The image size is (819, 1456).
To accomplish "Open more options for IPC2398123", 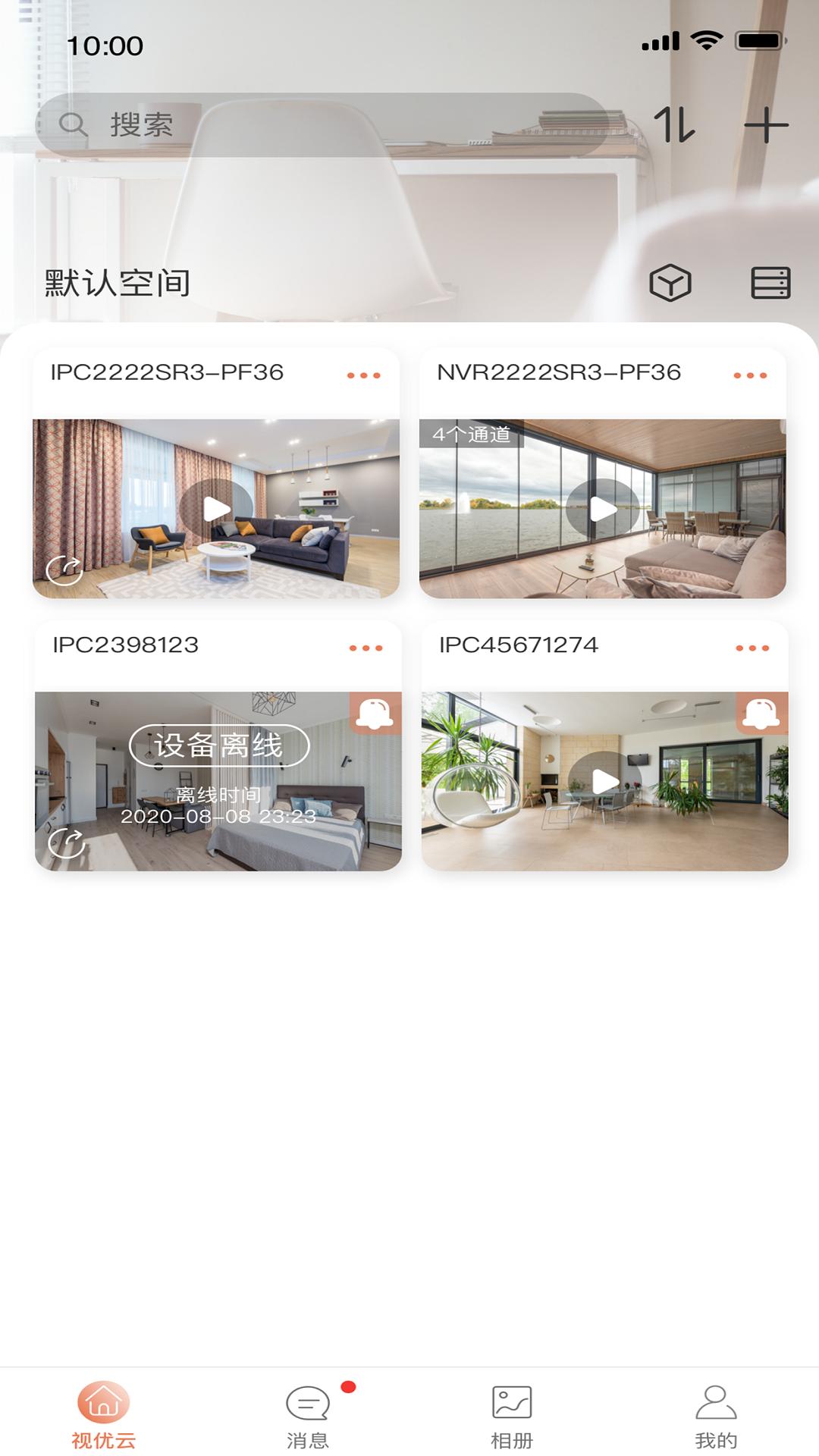I will 366,648.
